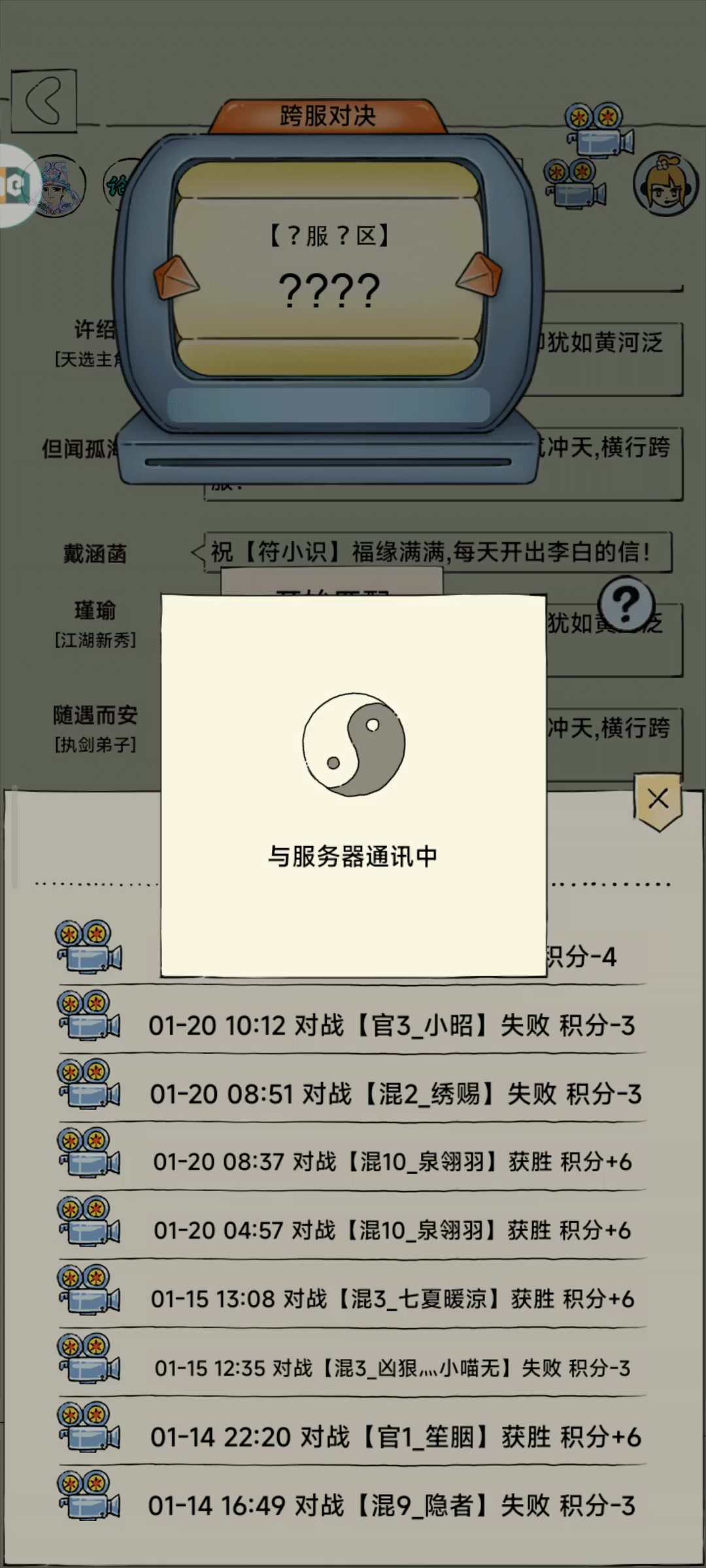
Task: Open replay for battle with 官3_小昭
Action: pos(90,1017)
